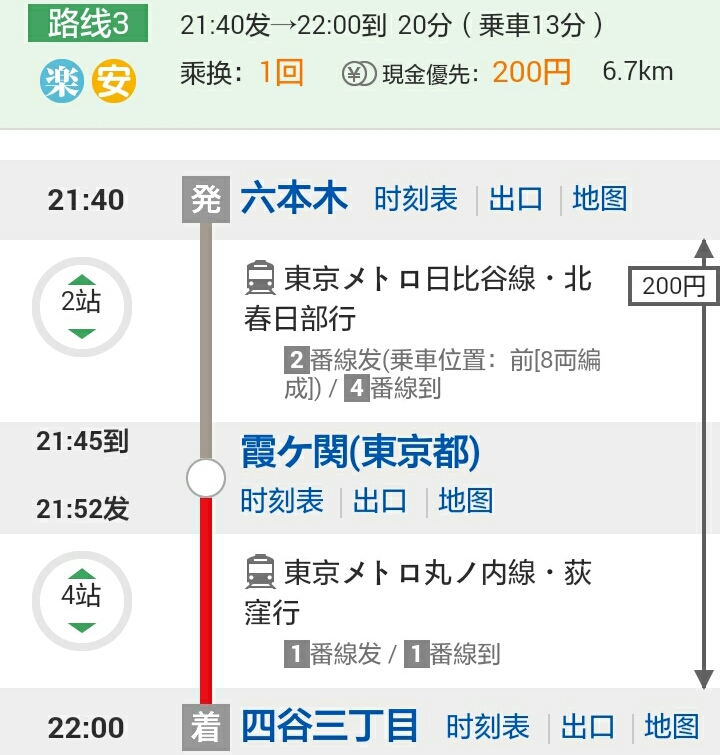Click the 200円 fare range indicator
This screenshot has width=720, height=755.
point(672,285)
